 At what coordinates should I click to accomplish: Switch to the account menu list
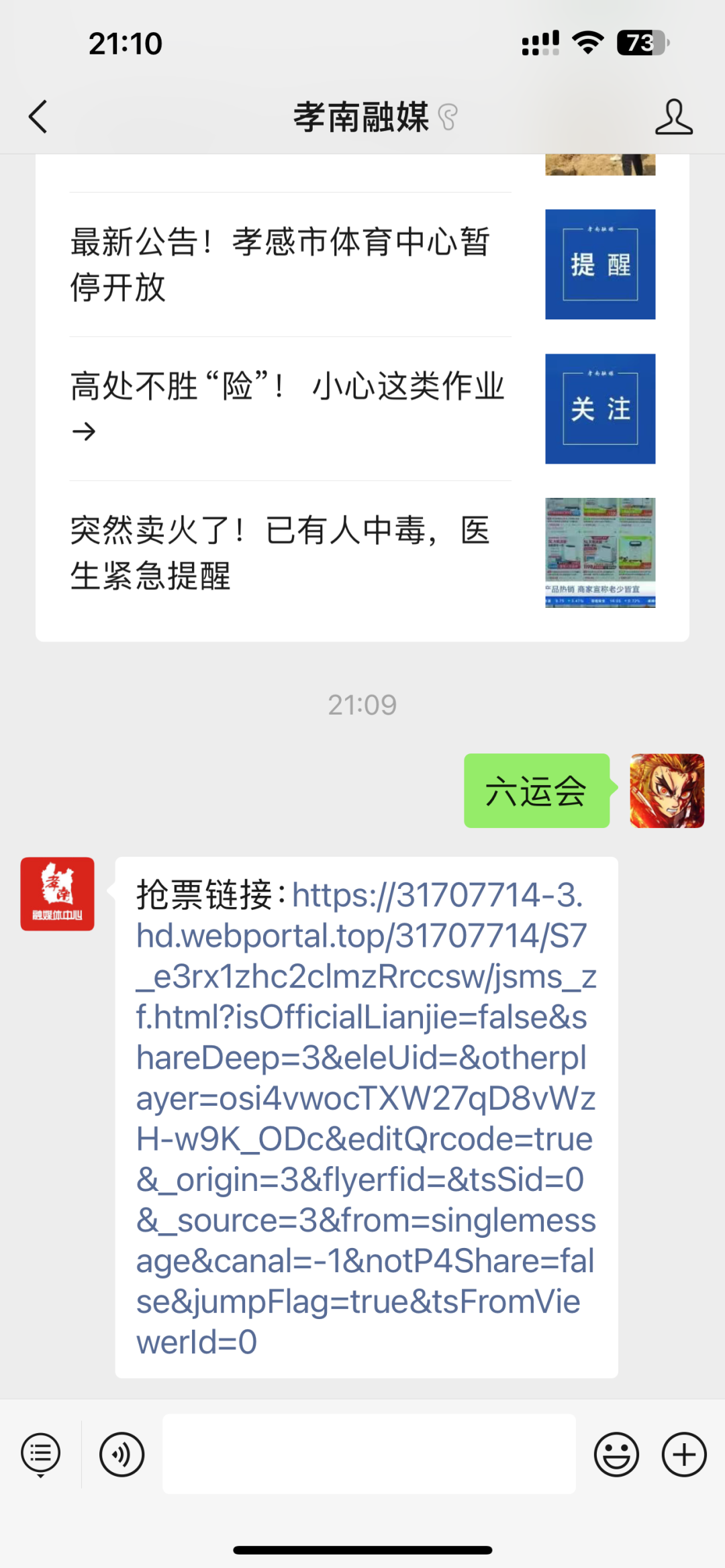coord(41,1455)
